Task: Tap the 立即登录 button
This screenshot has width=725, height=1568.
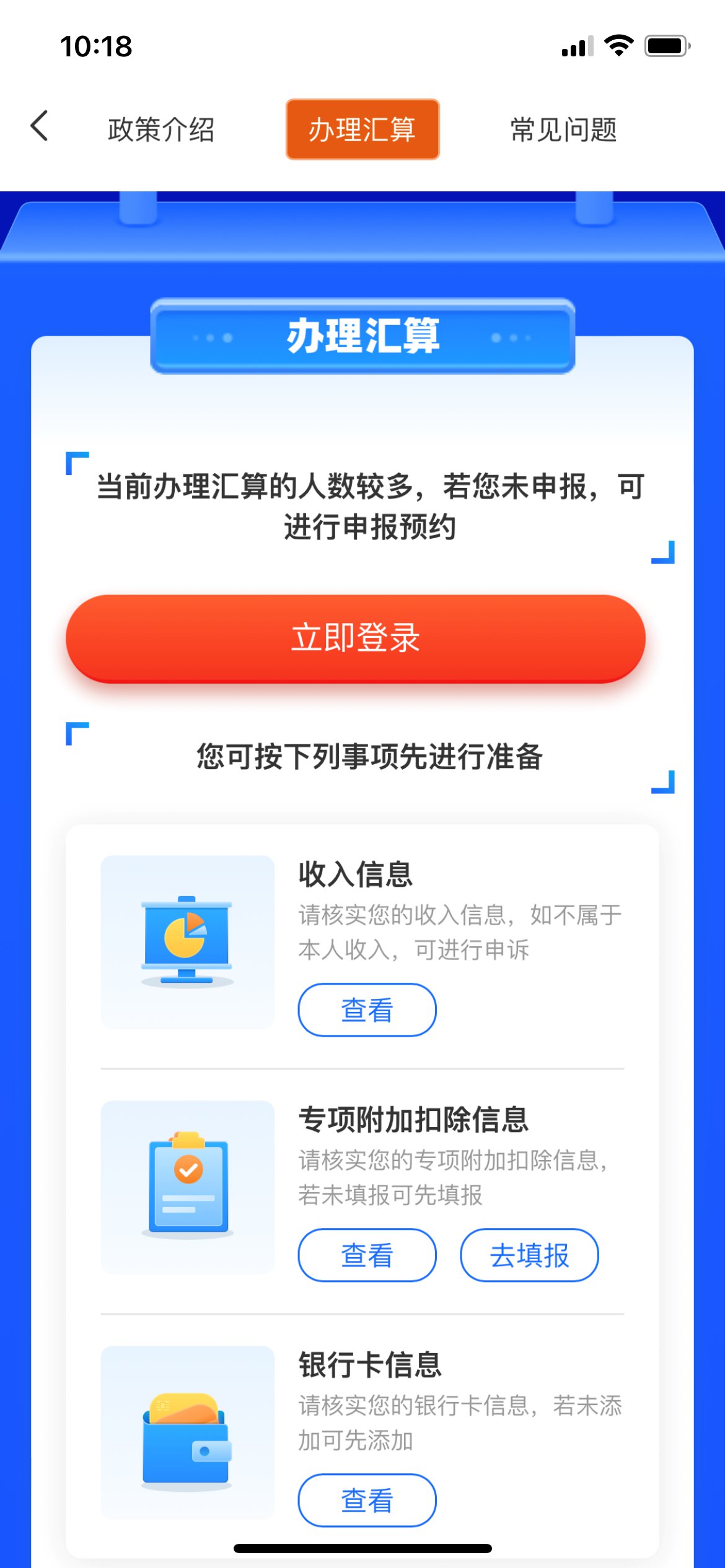Action: [x=356, y=638]
